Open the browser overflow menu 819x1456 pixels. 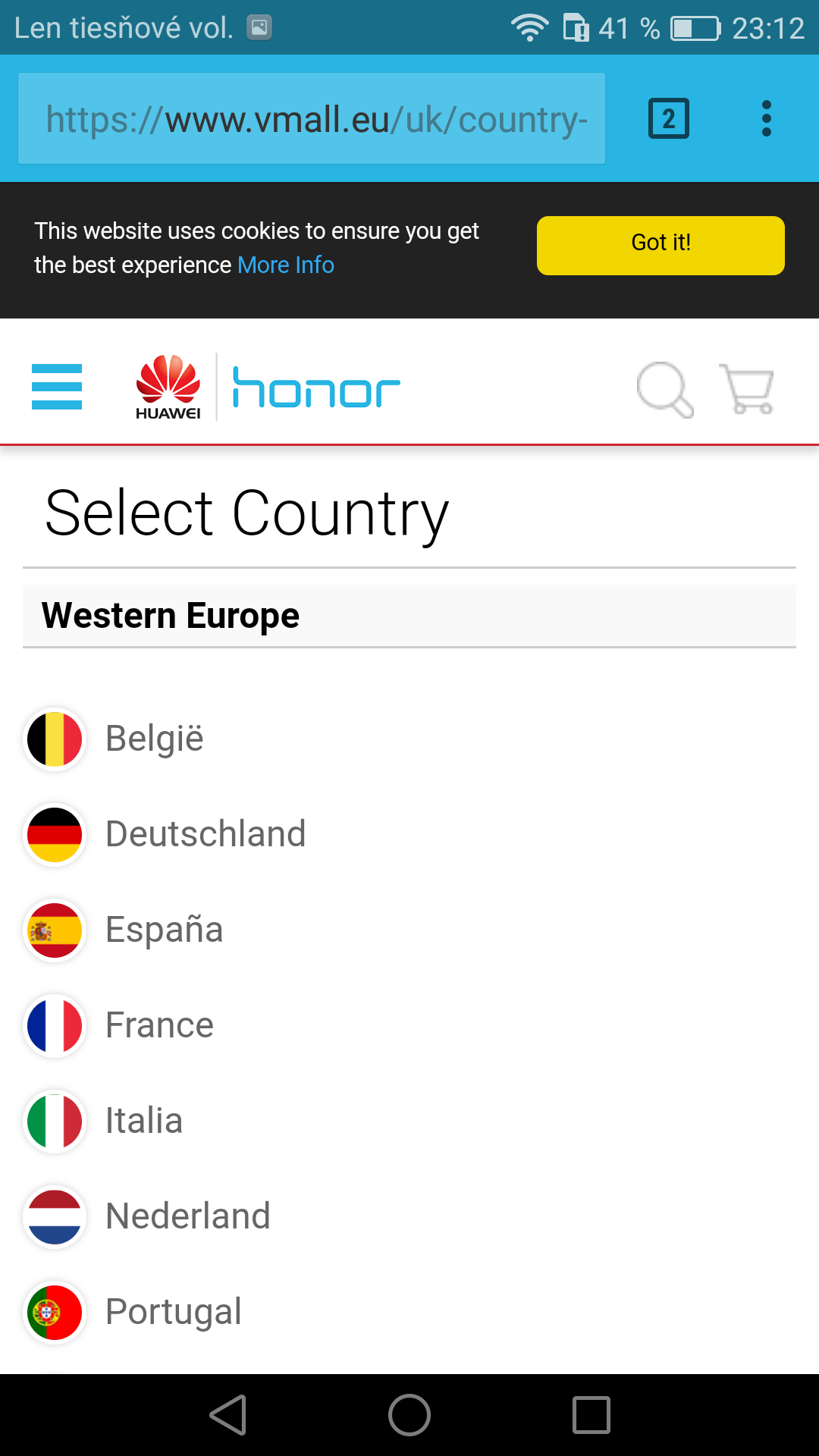(x=767, y=118)
